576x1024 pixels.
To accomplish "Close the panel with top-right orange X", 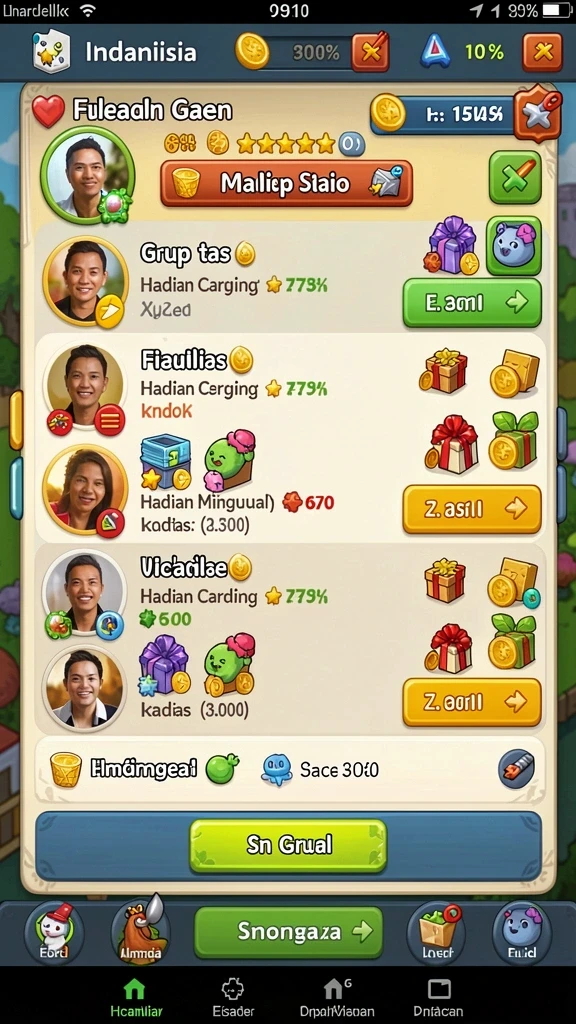I will point(542,52).
